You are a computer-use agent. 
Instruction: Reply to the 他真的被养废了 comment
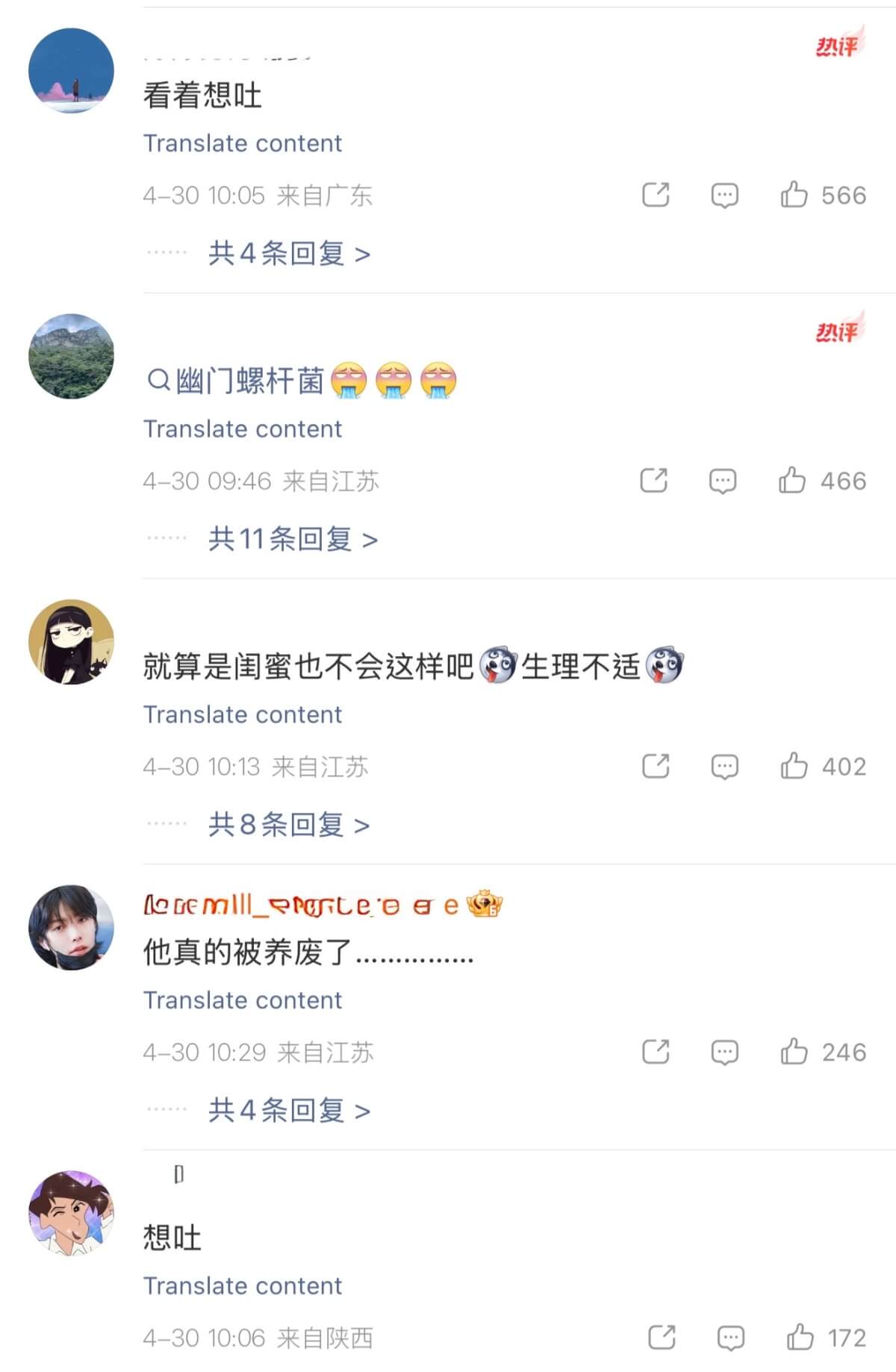coord(724,1053)
